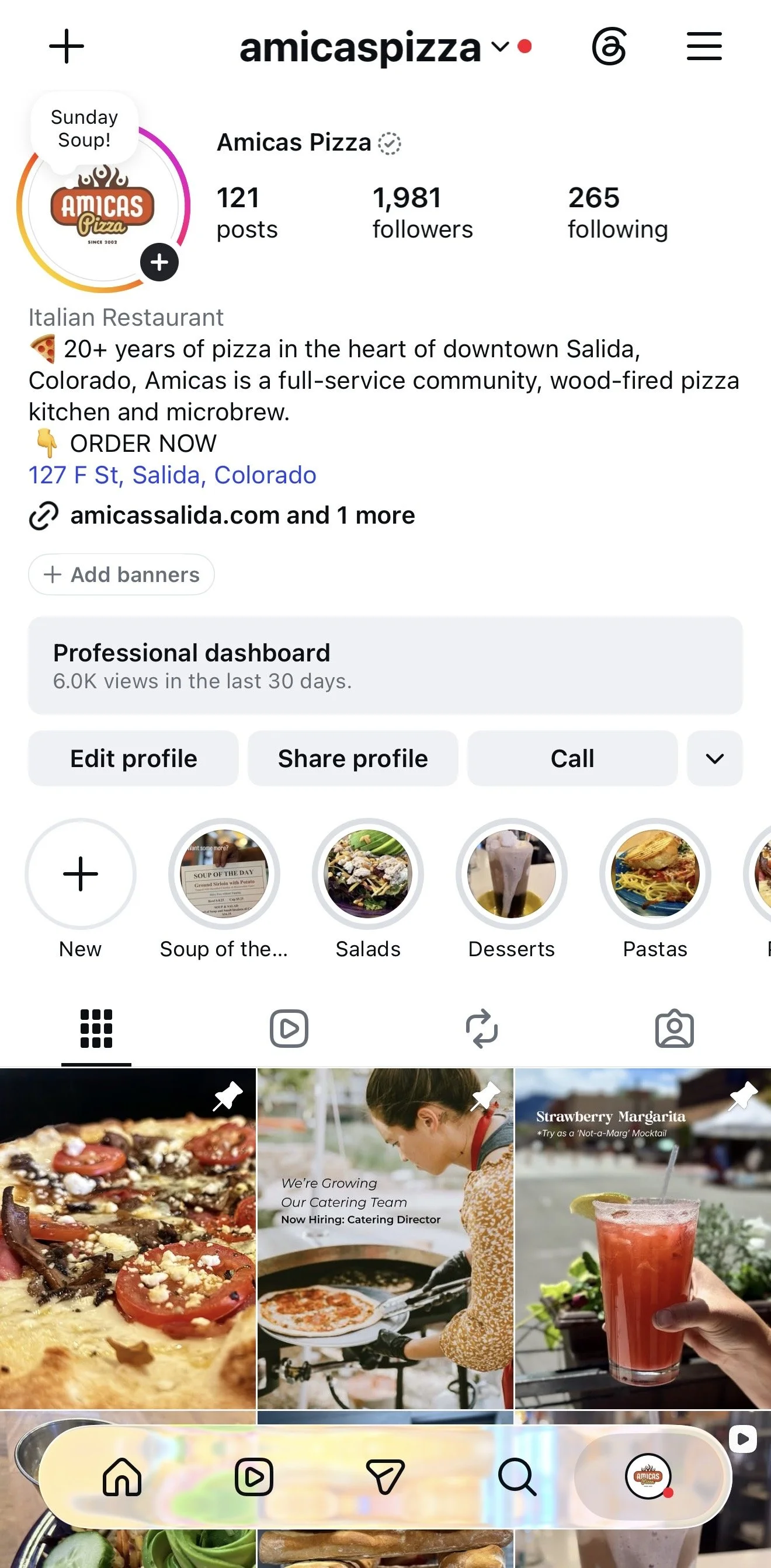Open the Salads highlight
Screen dimensions: 771x1568
[x=368, y=888]
